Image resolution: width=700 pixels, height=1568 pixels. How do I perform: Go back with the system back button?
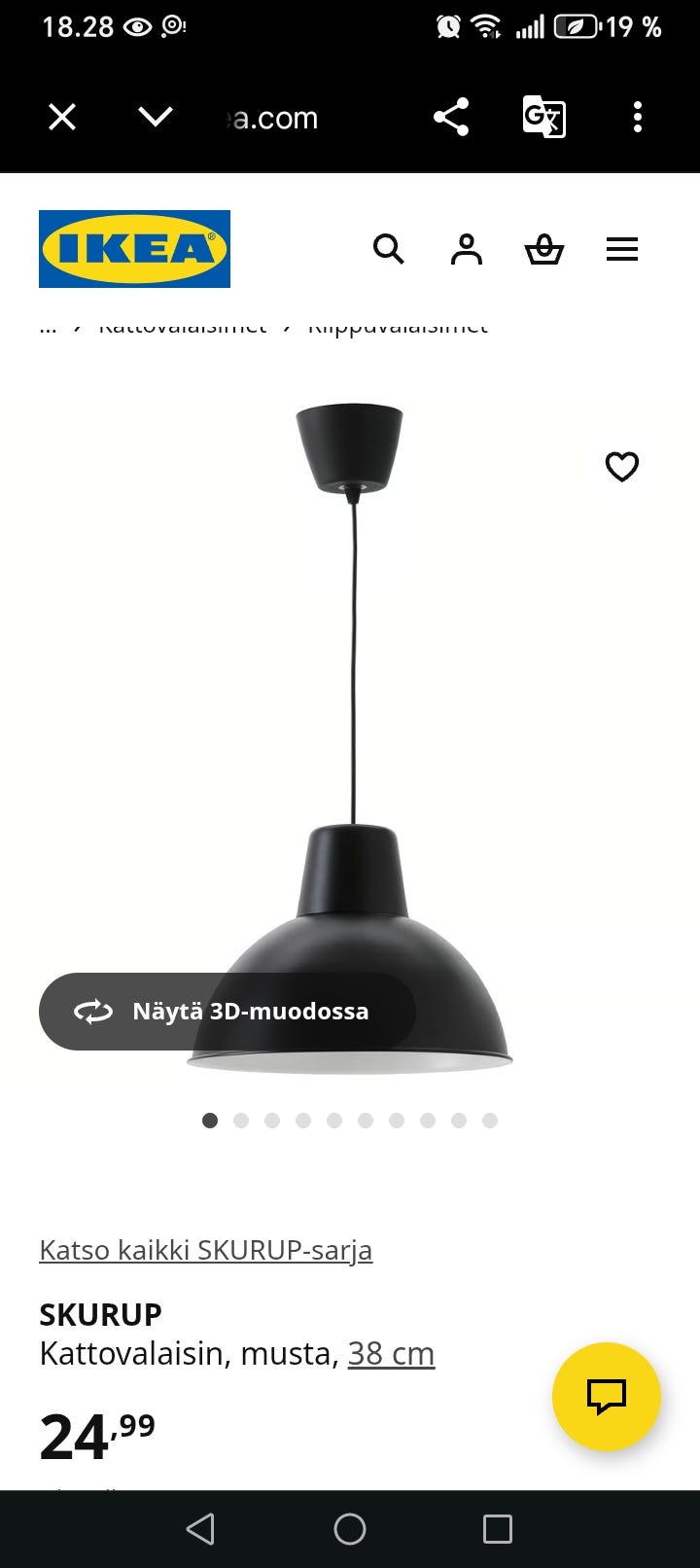tap(200, 1529)
